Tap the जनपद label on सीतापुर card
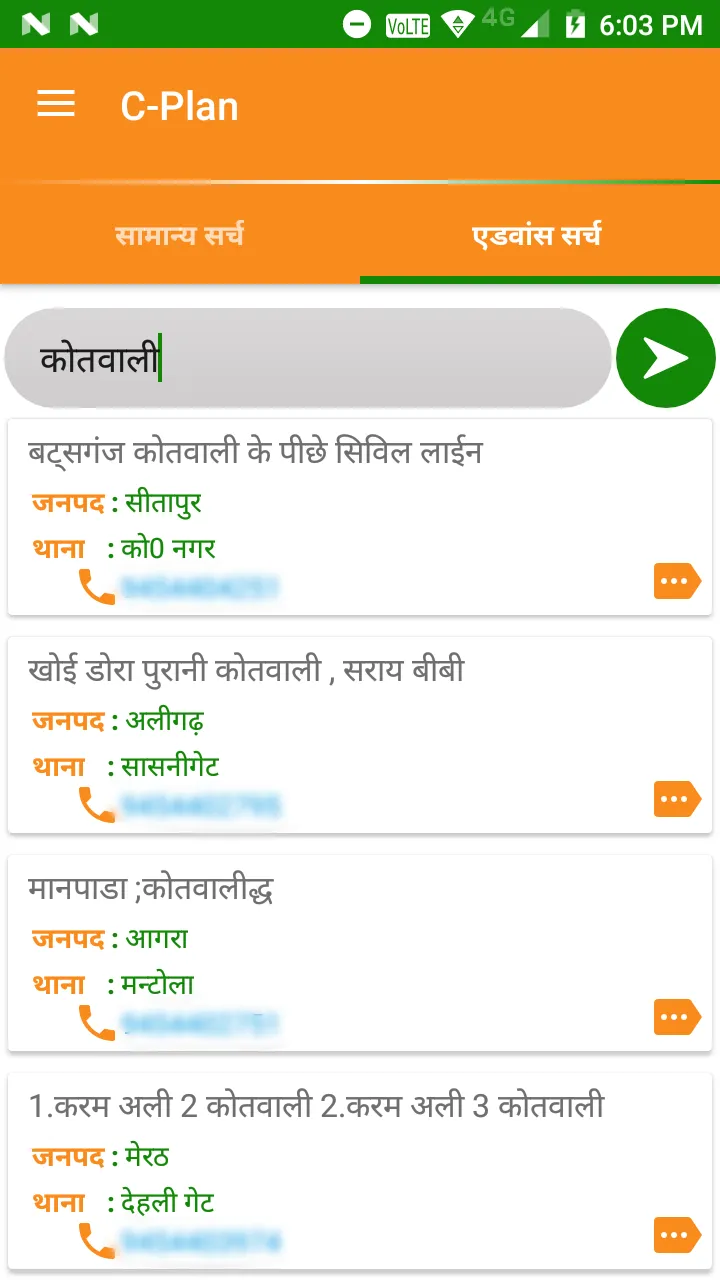 pyautogui.click(x=62, y=503)
